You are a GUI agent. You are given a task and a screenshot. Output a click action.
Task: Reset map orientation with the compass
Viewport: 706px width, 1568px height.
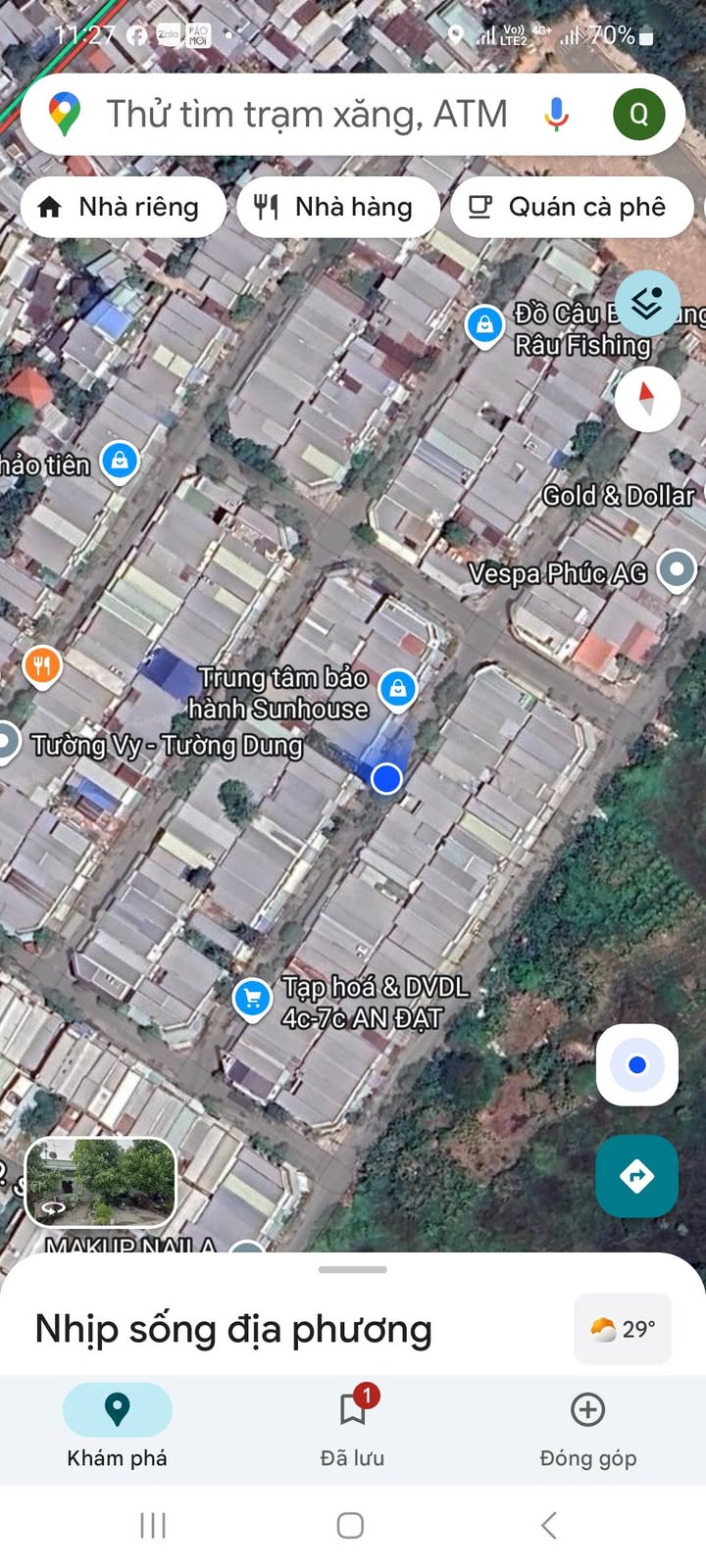tap(647, 400)
